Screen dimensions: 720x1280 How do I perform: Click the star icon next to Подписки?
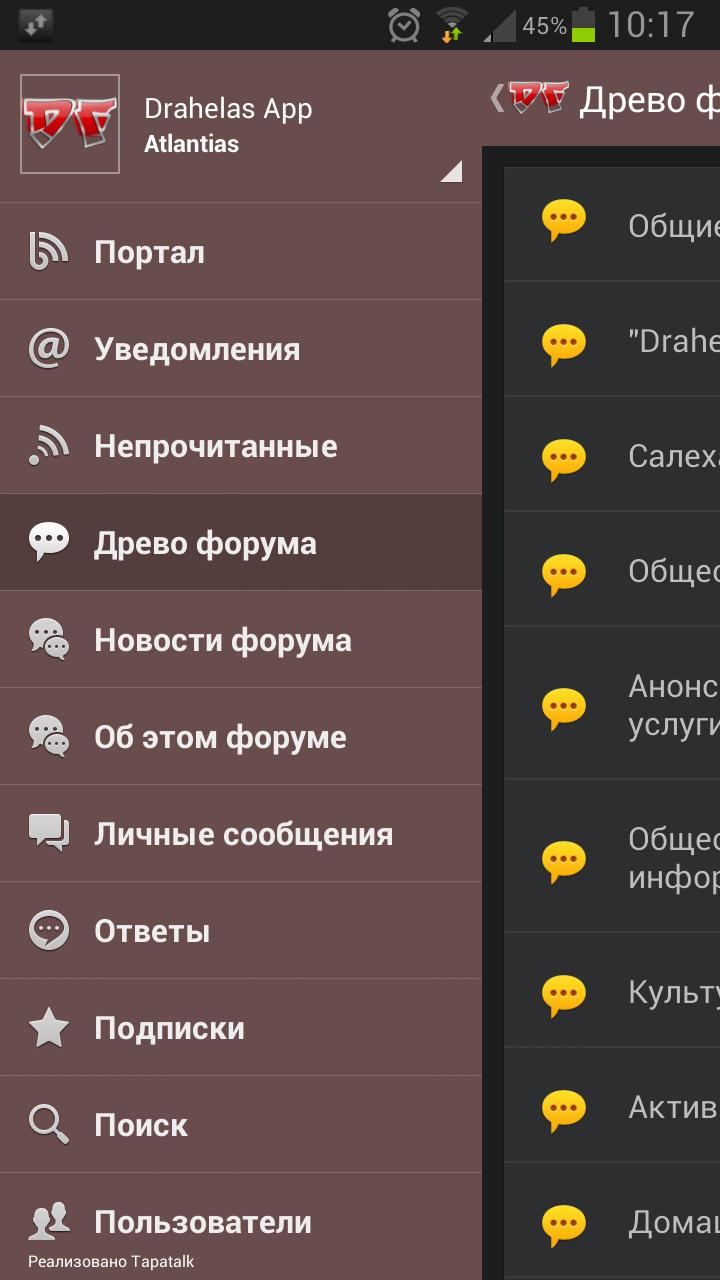47,1027
